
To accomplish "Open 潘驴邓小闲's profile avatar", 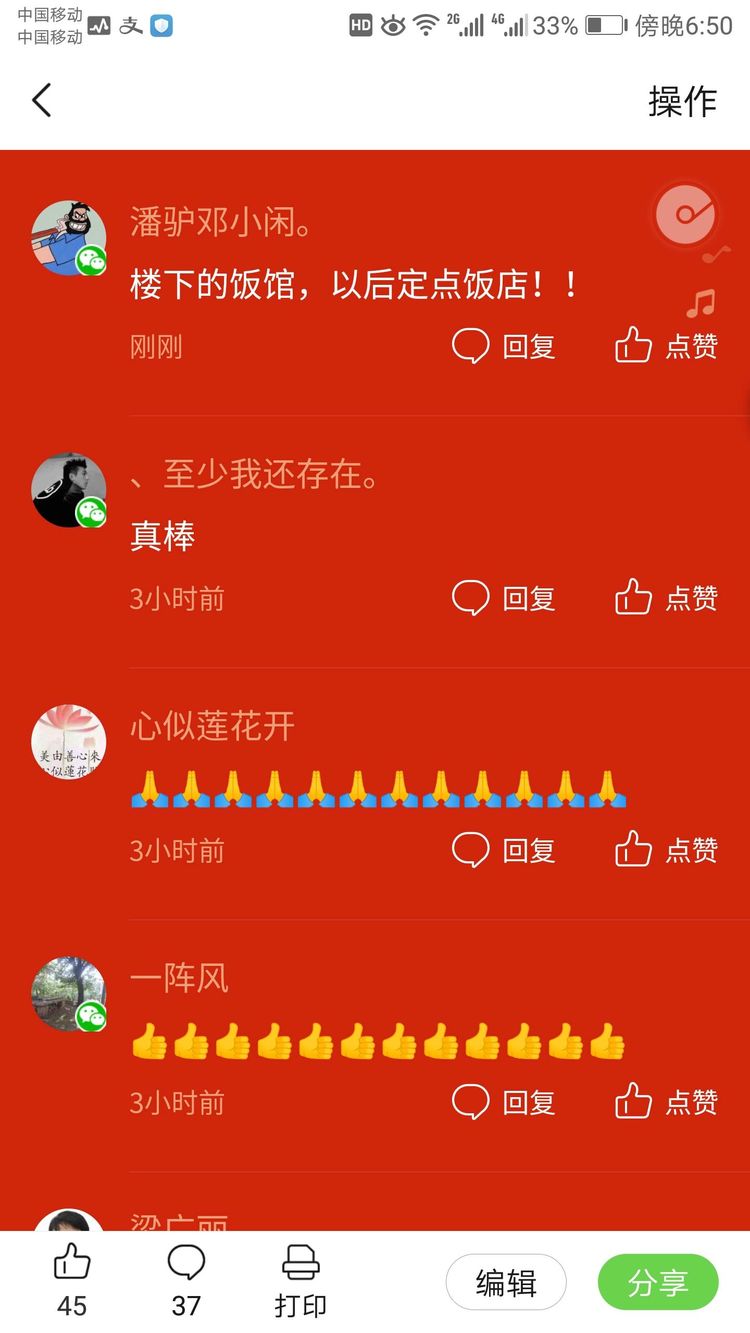I will [x=68, y=238].
